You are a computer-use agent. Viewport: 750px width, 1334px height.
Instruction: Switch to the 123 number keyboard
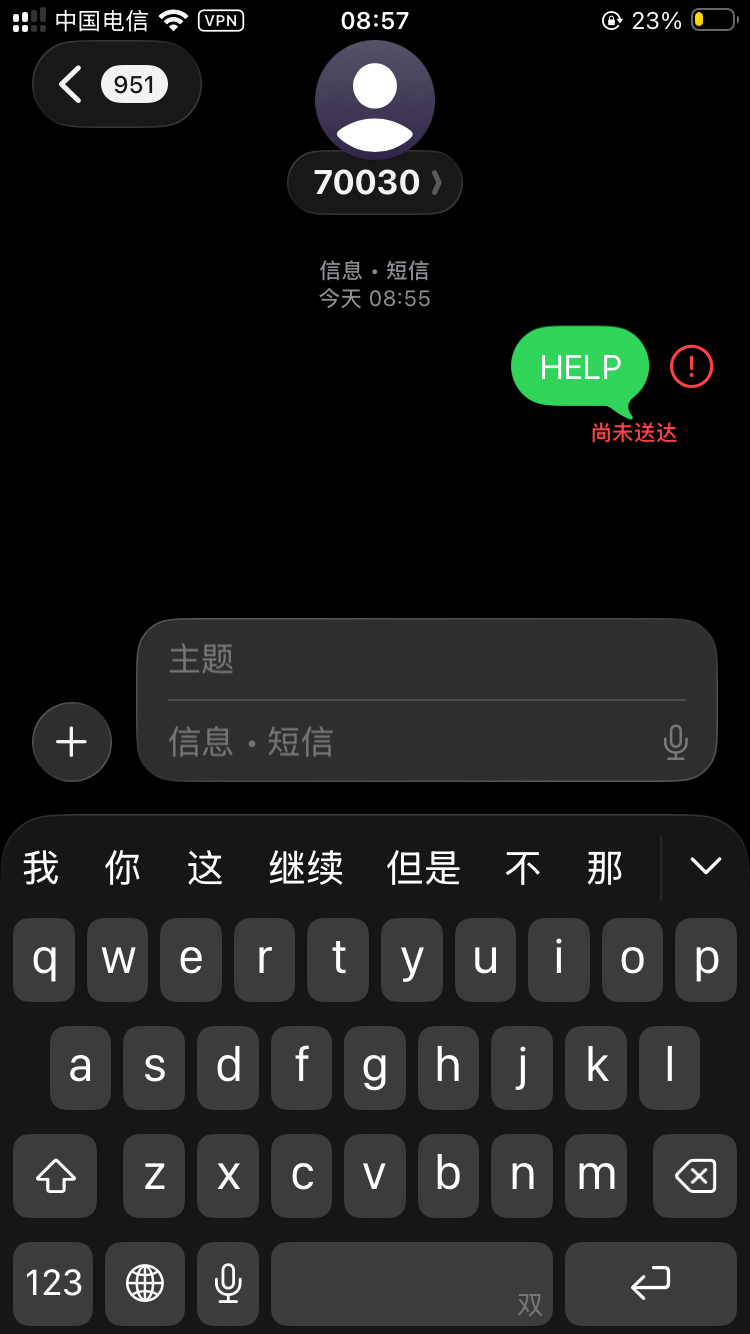[x=53, y=1282]
